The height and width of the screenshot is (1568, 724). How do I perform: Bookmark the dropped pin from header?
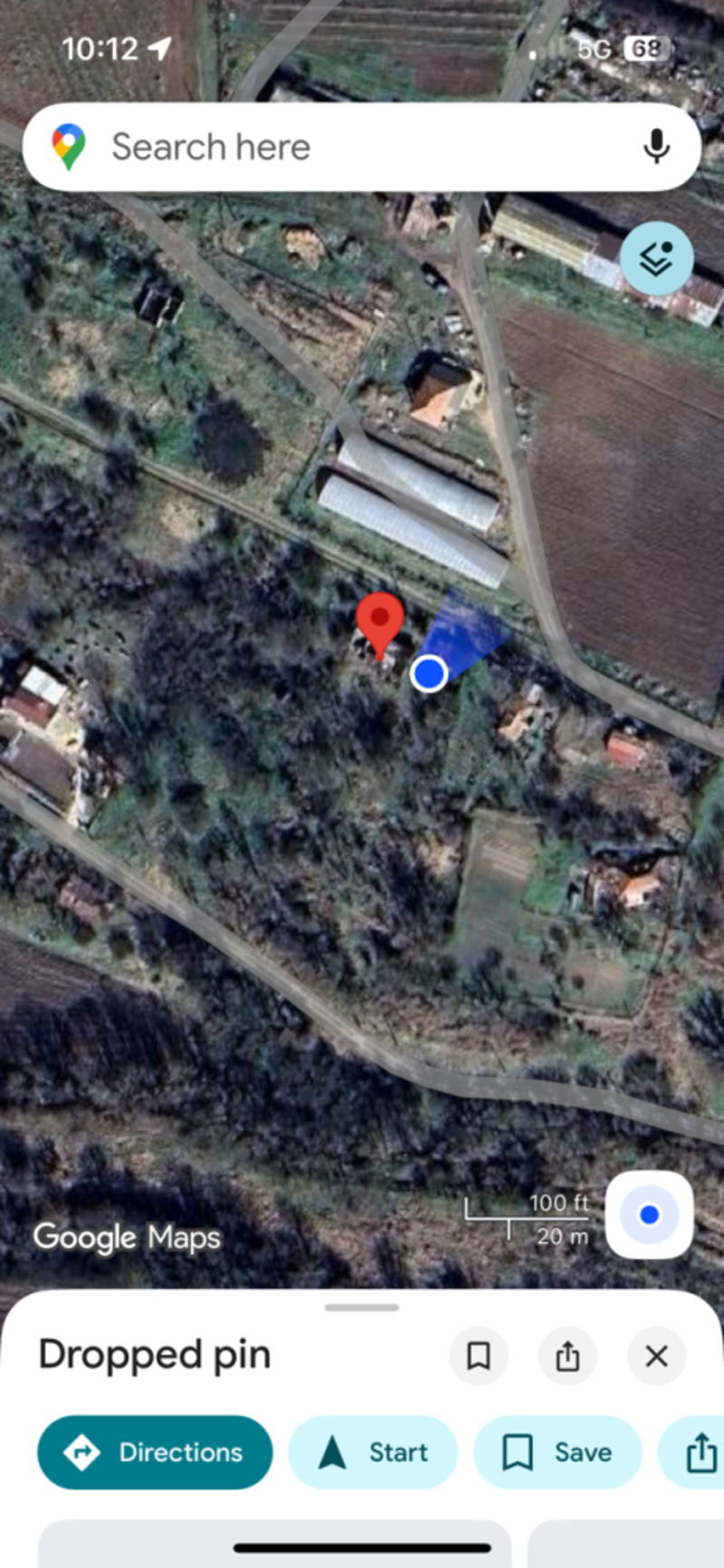click(478, 1355)
